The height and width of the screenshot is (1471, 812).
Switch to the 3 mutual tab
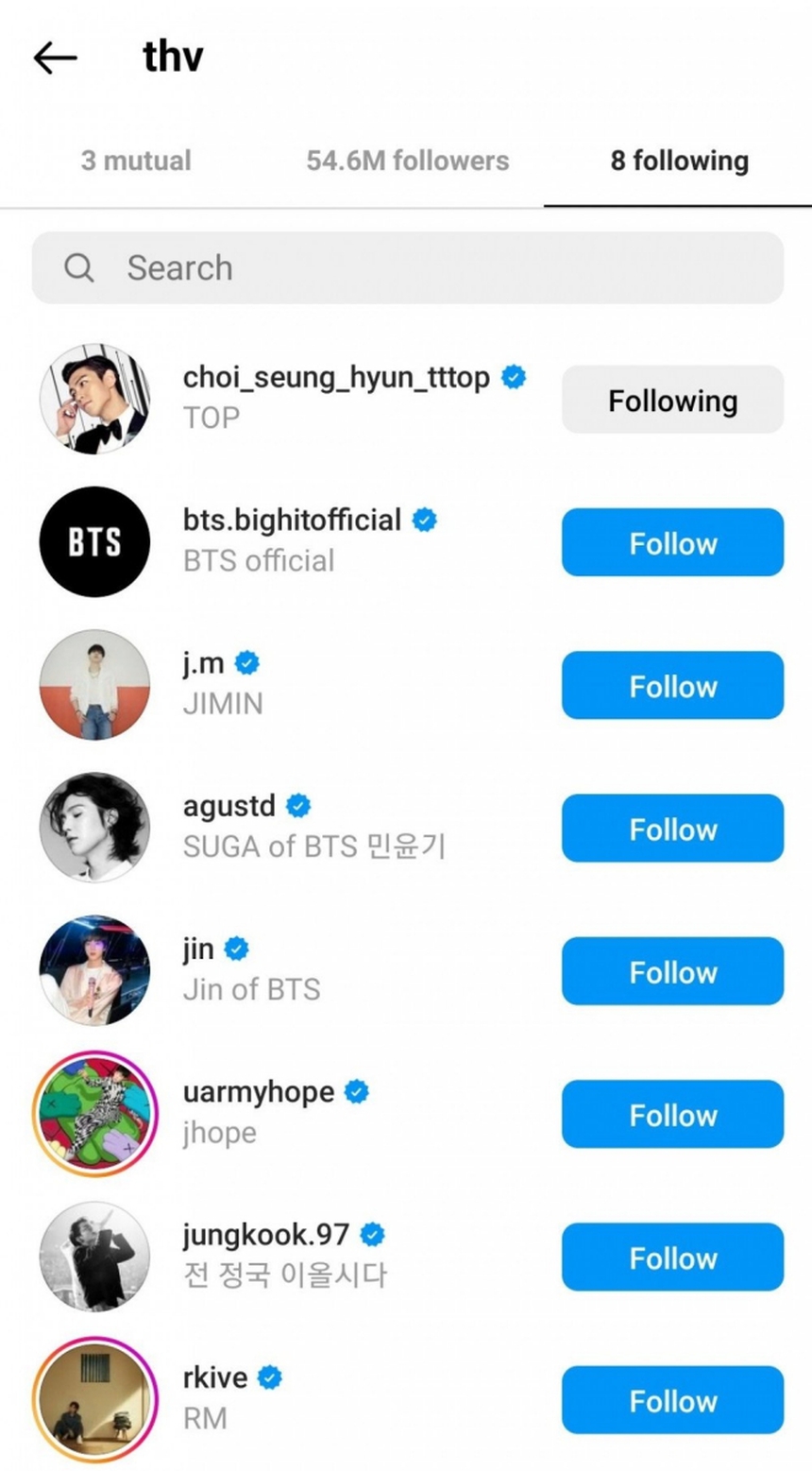[136, 161]
